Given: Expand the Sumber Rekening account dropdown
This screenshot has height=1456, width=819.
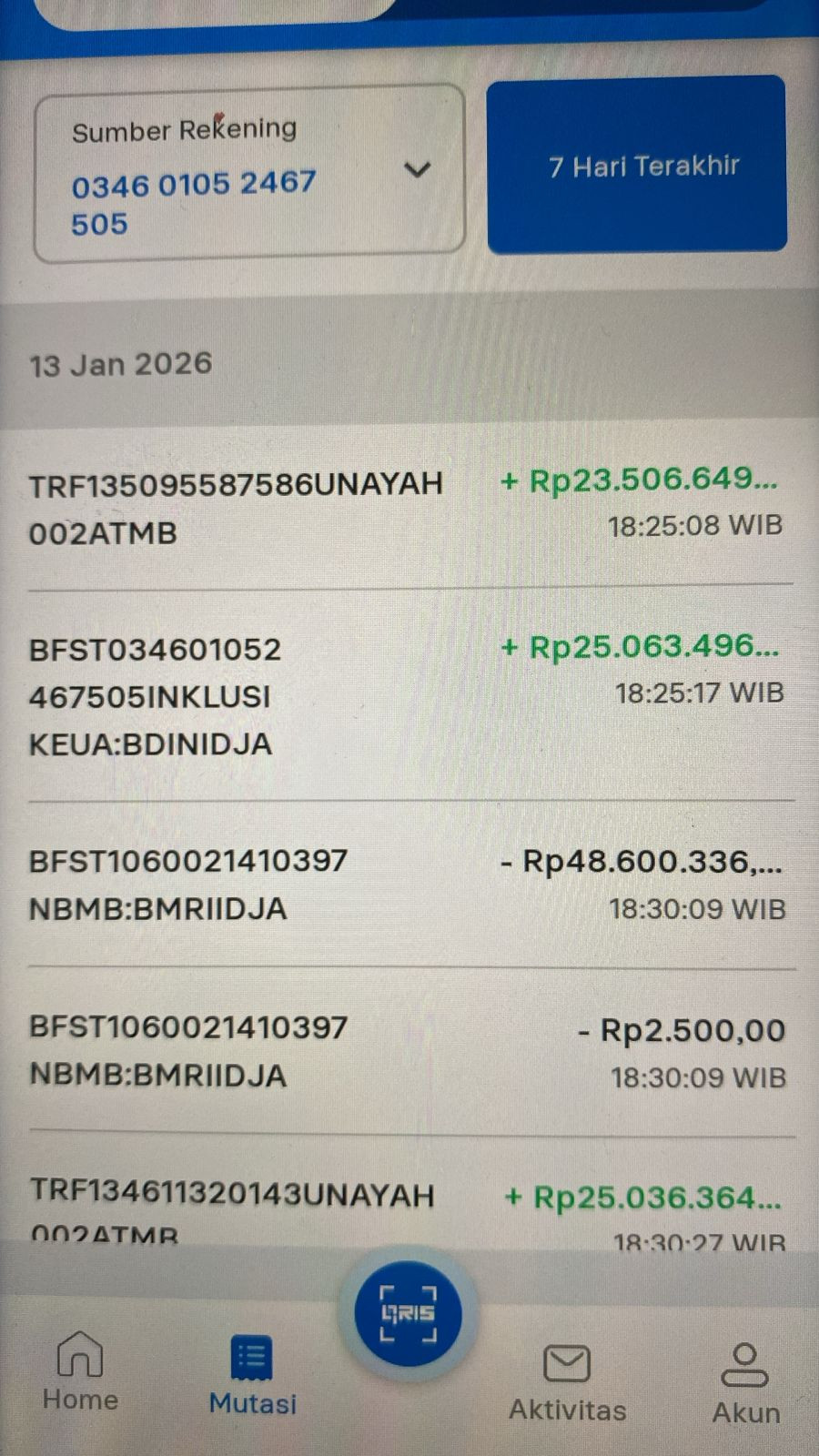Looking at the screenshot, I should point(417,171).
